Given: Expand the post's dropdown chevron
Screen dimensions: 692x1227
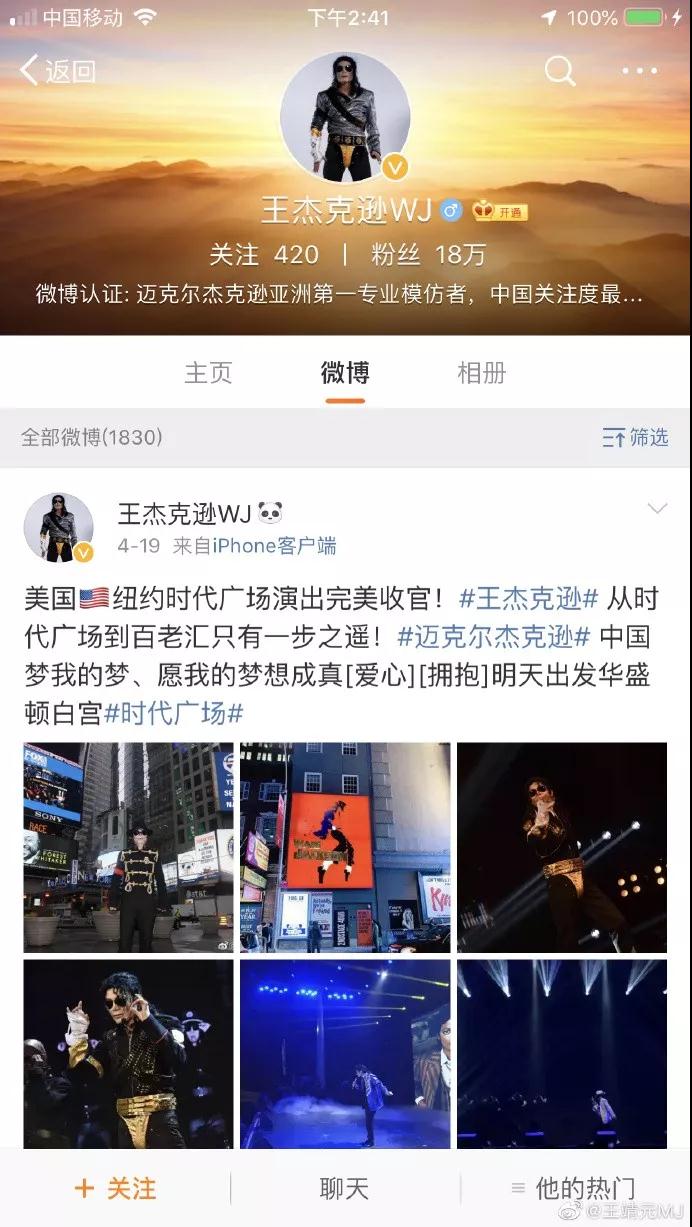Looking at the screenshot, I should coord(657,510).
